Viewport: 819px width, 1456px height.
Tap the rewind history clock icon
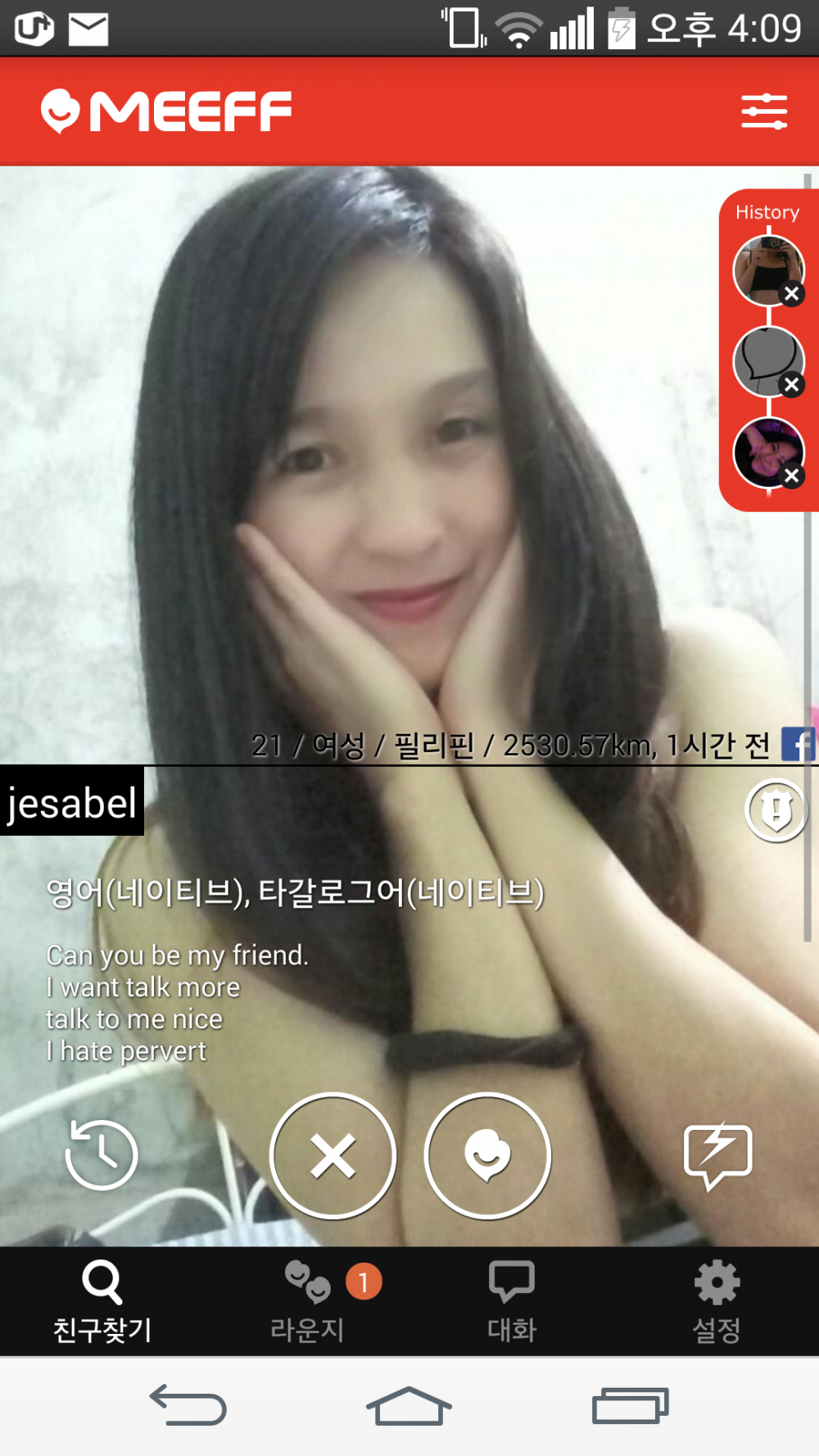[101, 1154]
